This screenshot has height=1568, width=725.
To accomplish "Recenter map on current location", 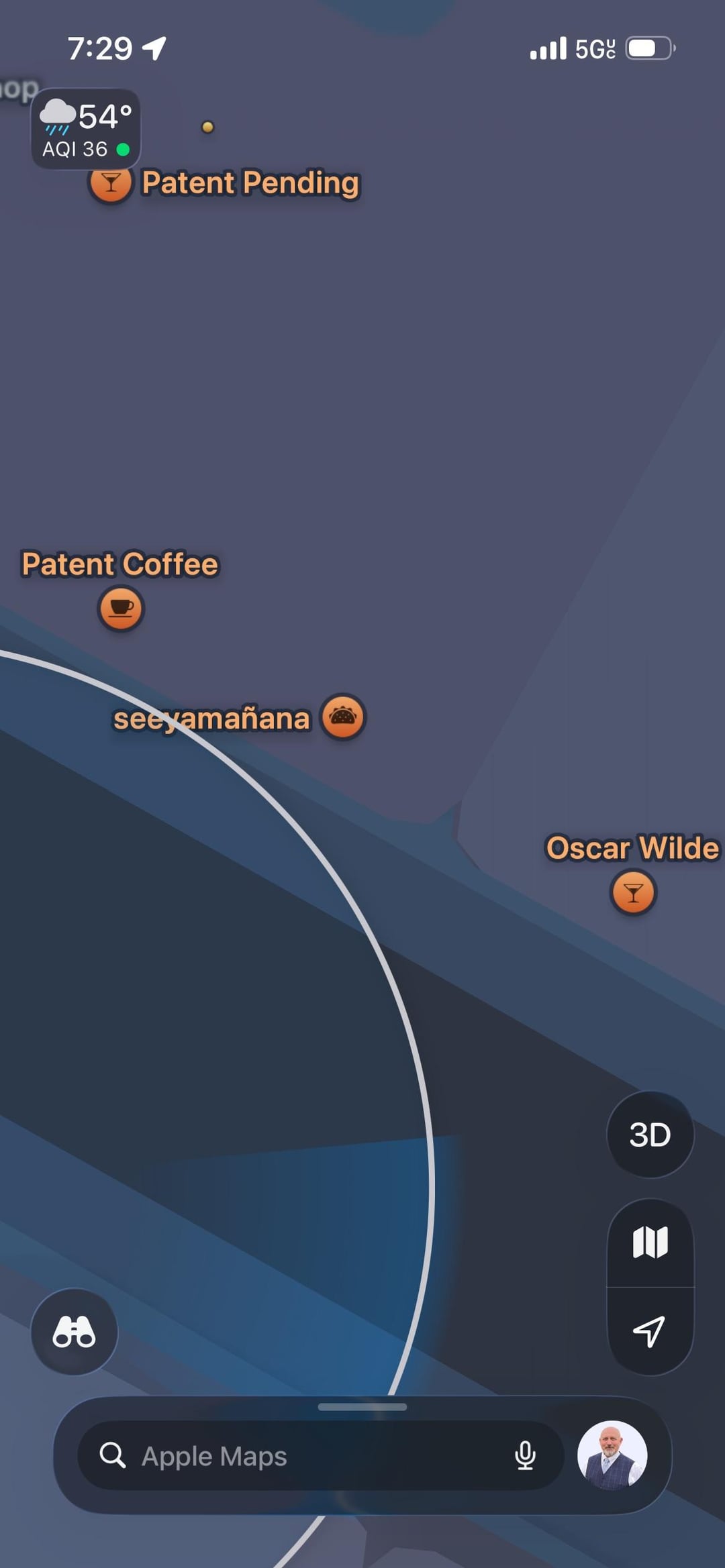I will [650, 1332].
